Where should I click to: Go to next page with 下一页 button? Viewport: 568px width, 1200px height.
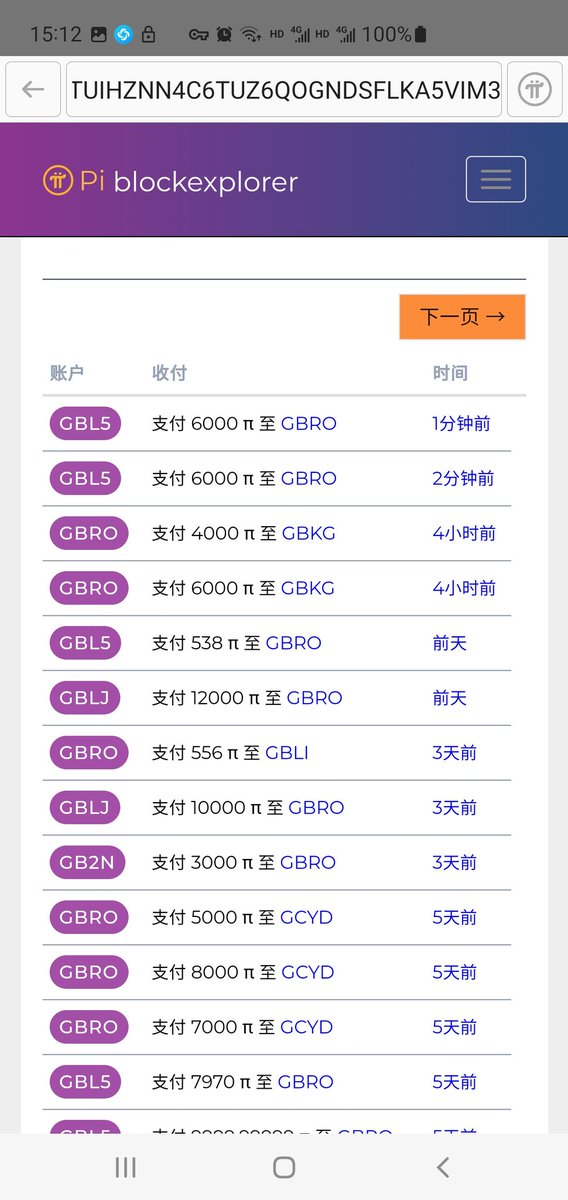462,317
